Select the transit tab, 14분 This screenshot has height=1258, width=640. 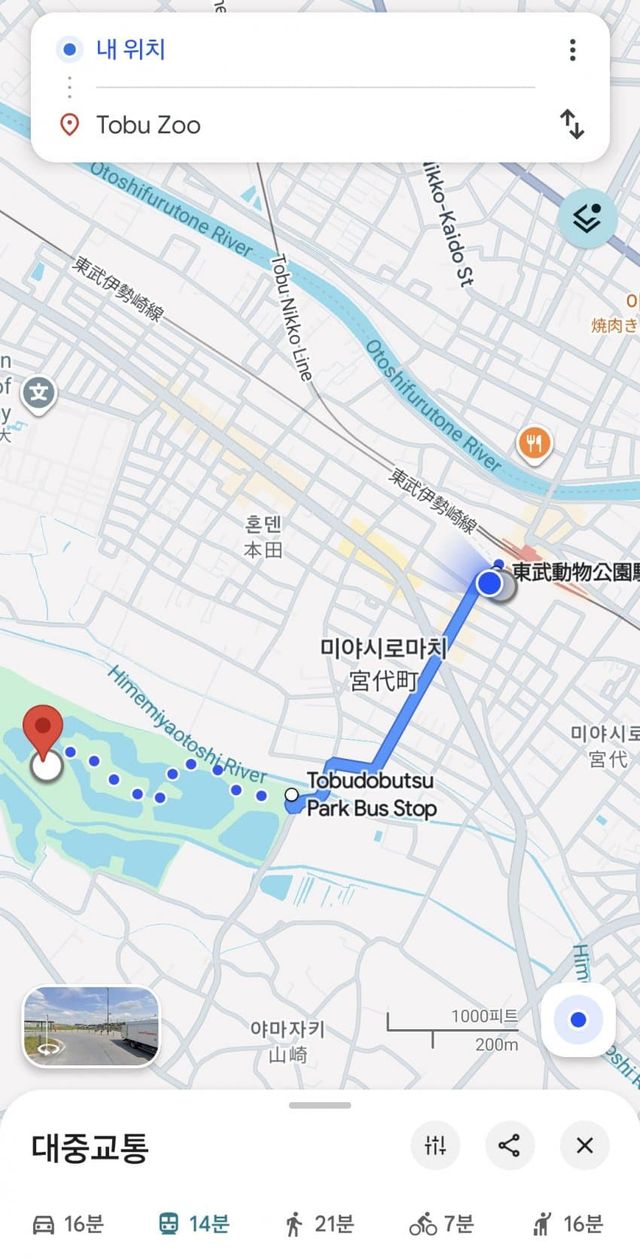click(x=194, y=1224)
